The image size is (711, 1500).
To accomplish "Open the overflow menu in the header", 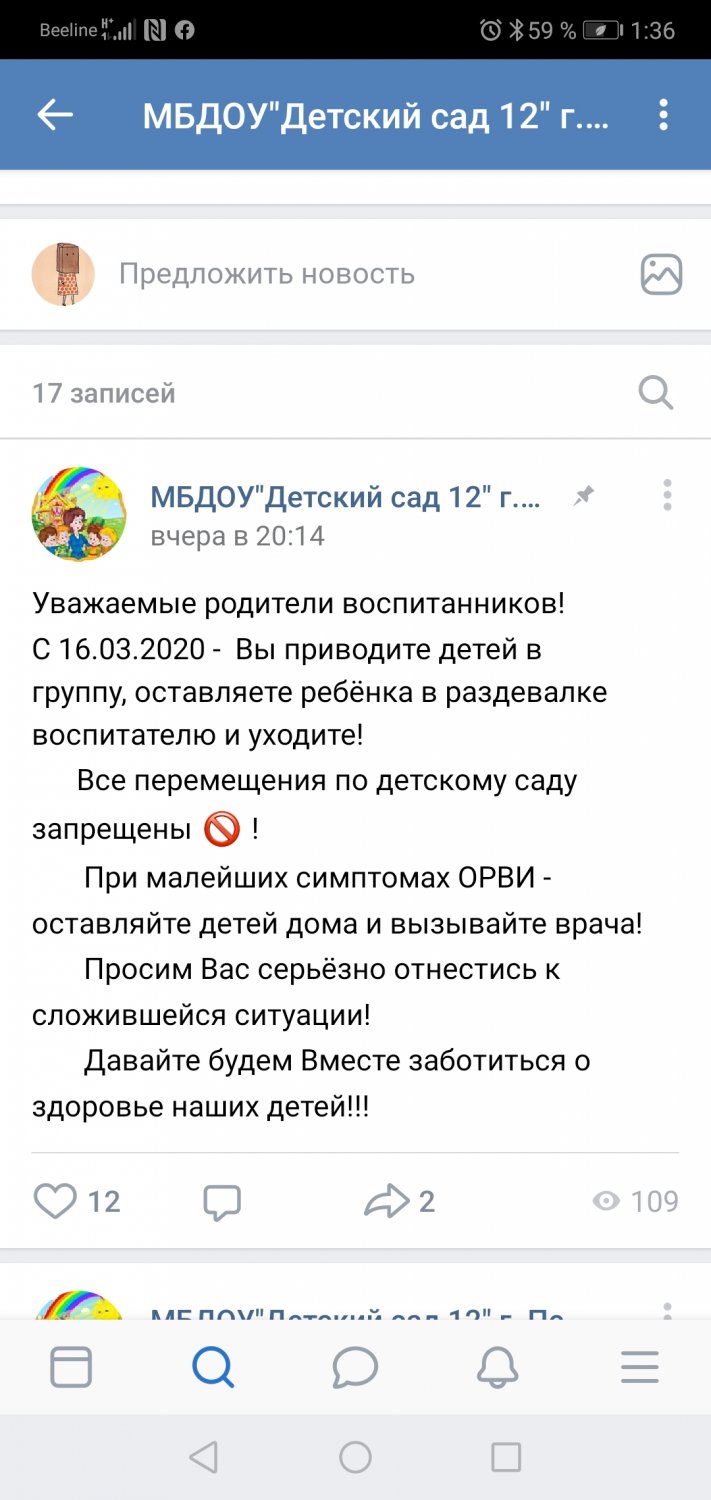I will click(663, 116).
